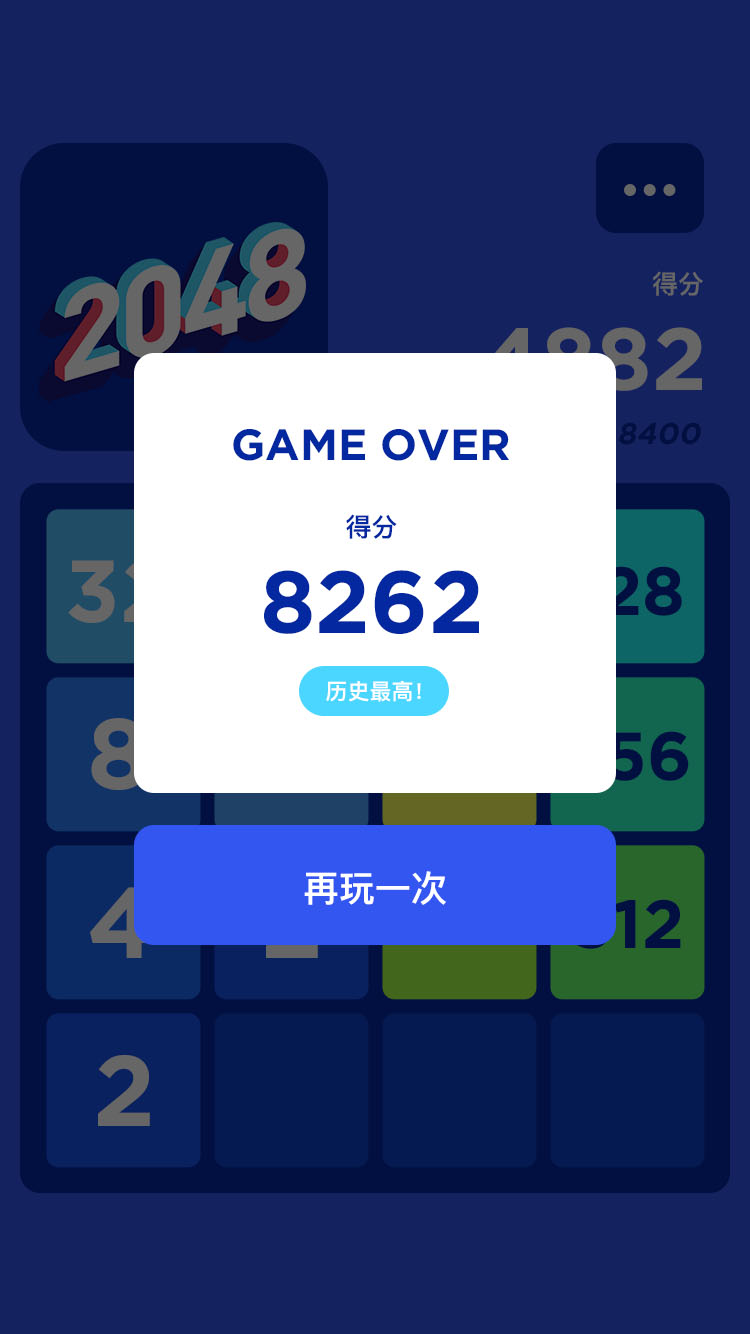This screenshot has width=750, height=1334.
Task: Click the 得分 label near the top right
Action: pos(676,285)
